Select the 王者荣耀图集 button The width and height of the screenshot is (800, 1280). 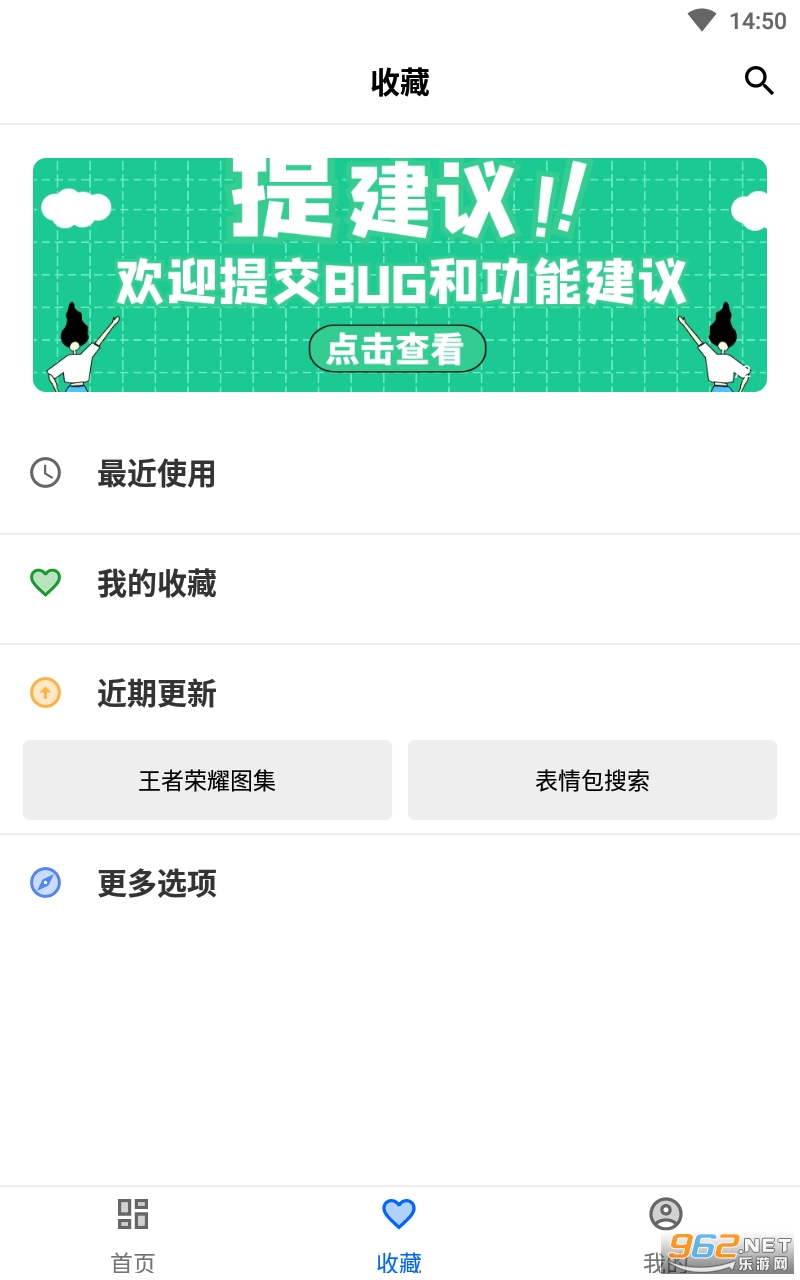coord(207,781)
